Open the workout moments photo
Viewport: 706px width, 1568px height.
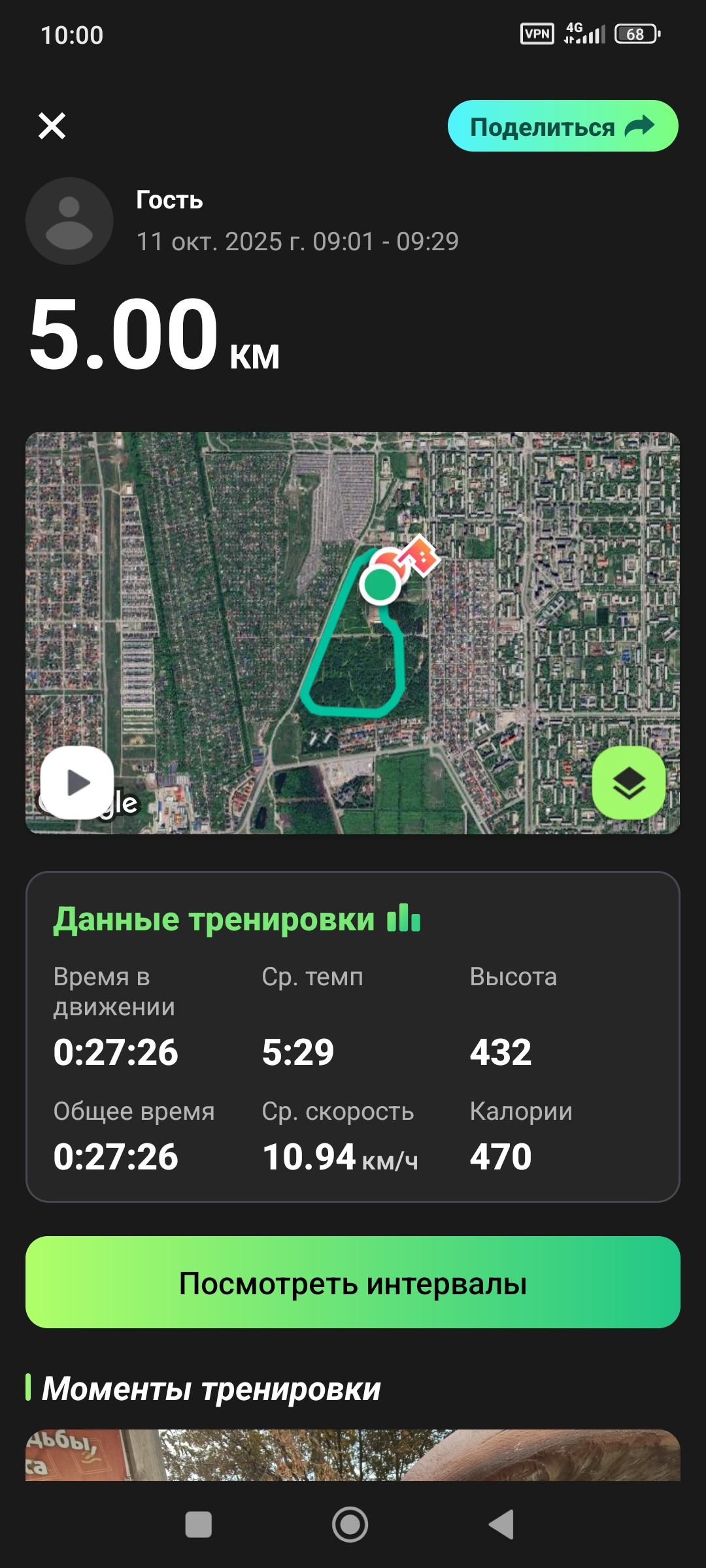click(353, 1456)
